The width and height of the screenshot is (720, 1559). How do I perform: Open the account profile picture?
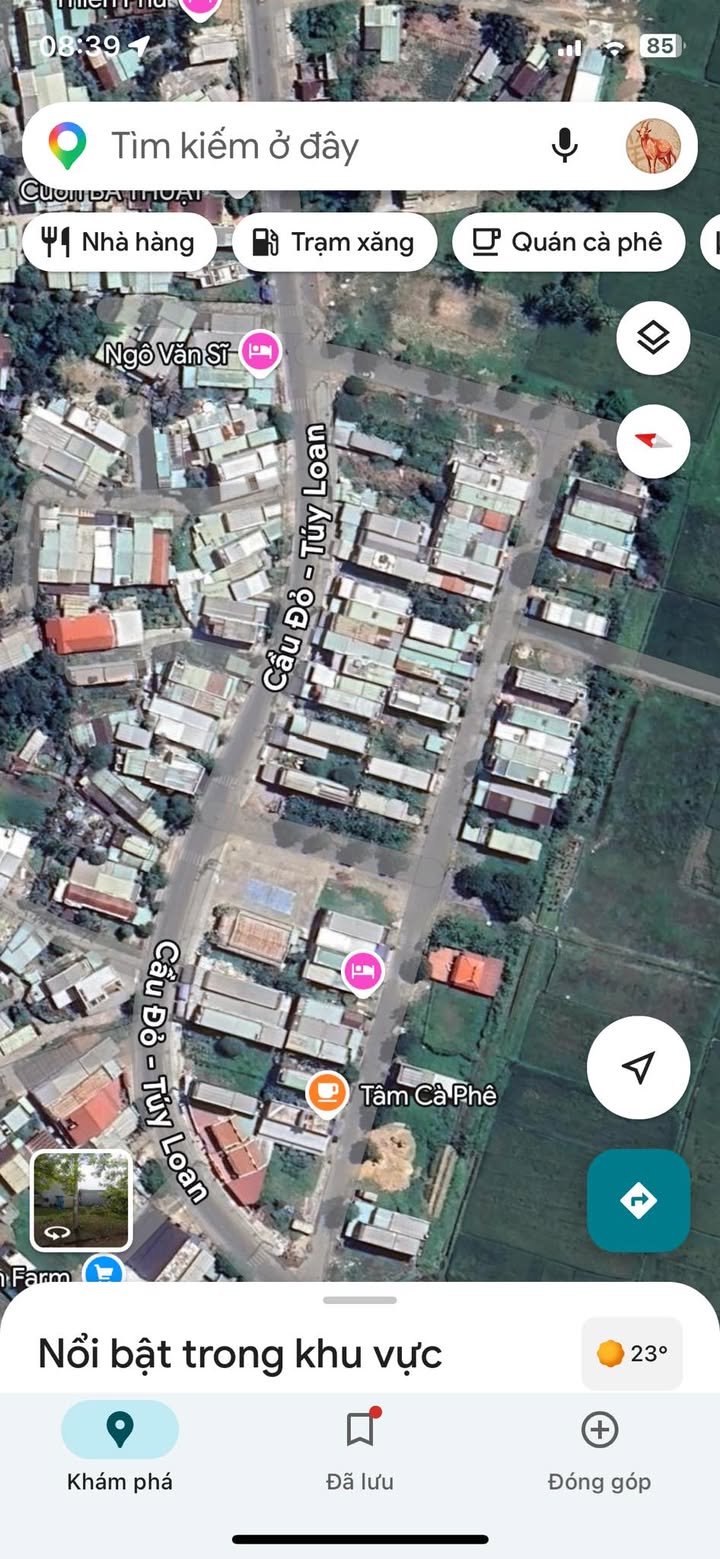(653, 147)
